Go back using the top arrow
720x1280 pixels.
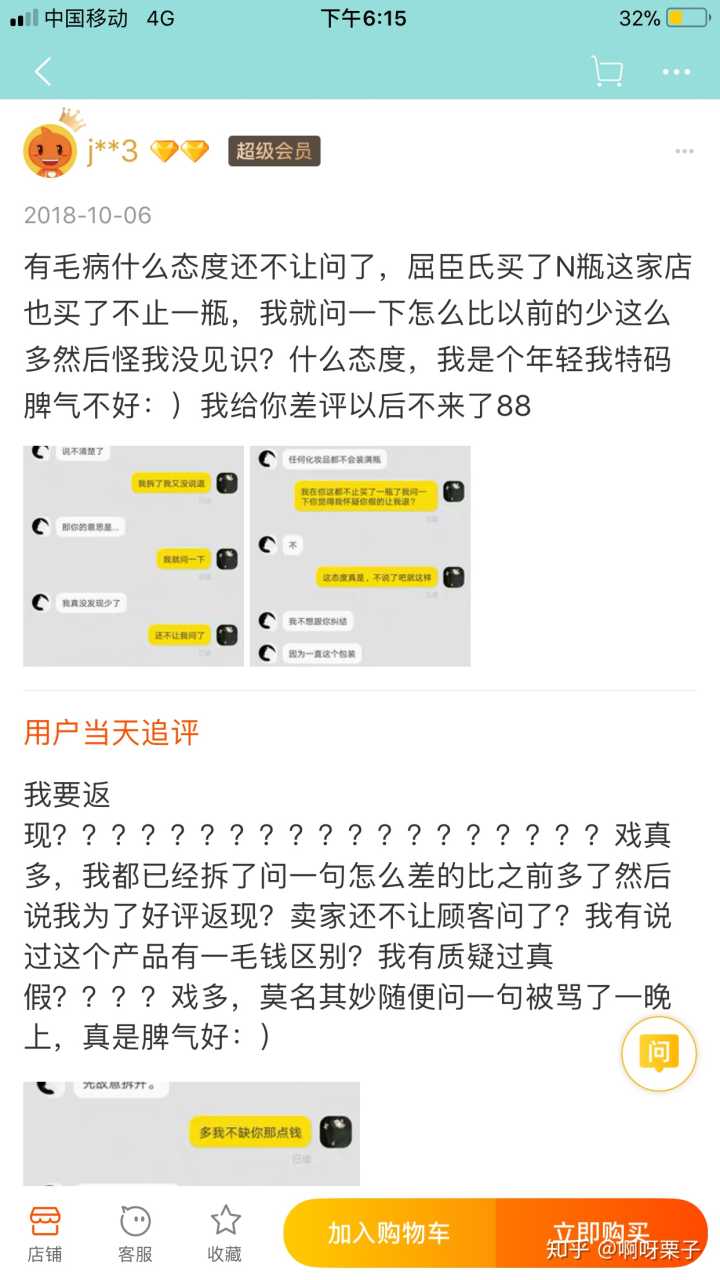click(43, 71)
